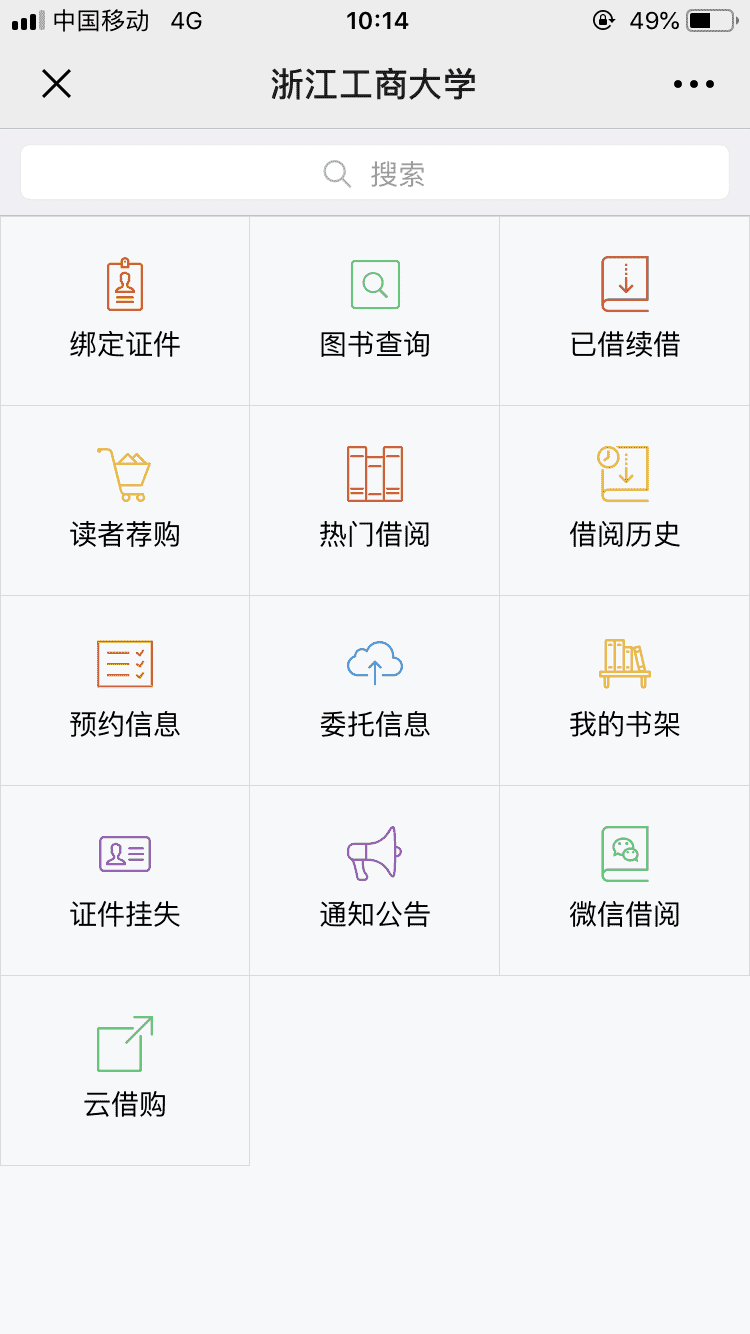Open 读者荐购 recommendations
Image resolution: width=750 pixels, height=1334 pixels.
(x=125, y=500)
